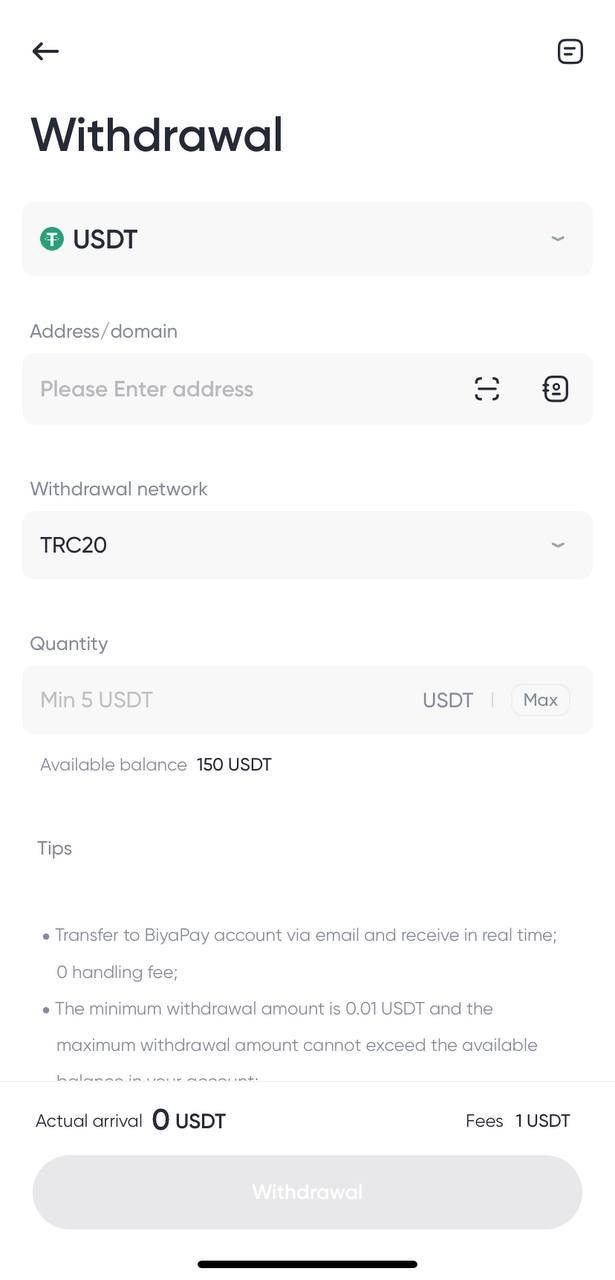Viewport: 615px width, 1280px height.
Task: Open withdrawal history records icon
Action: 569,51
